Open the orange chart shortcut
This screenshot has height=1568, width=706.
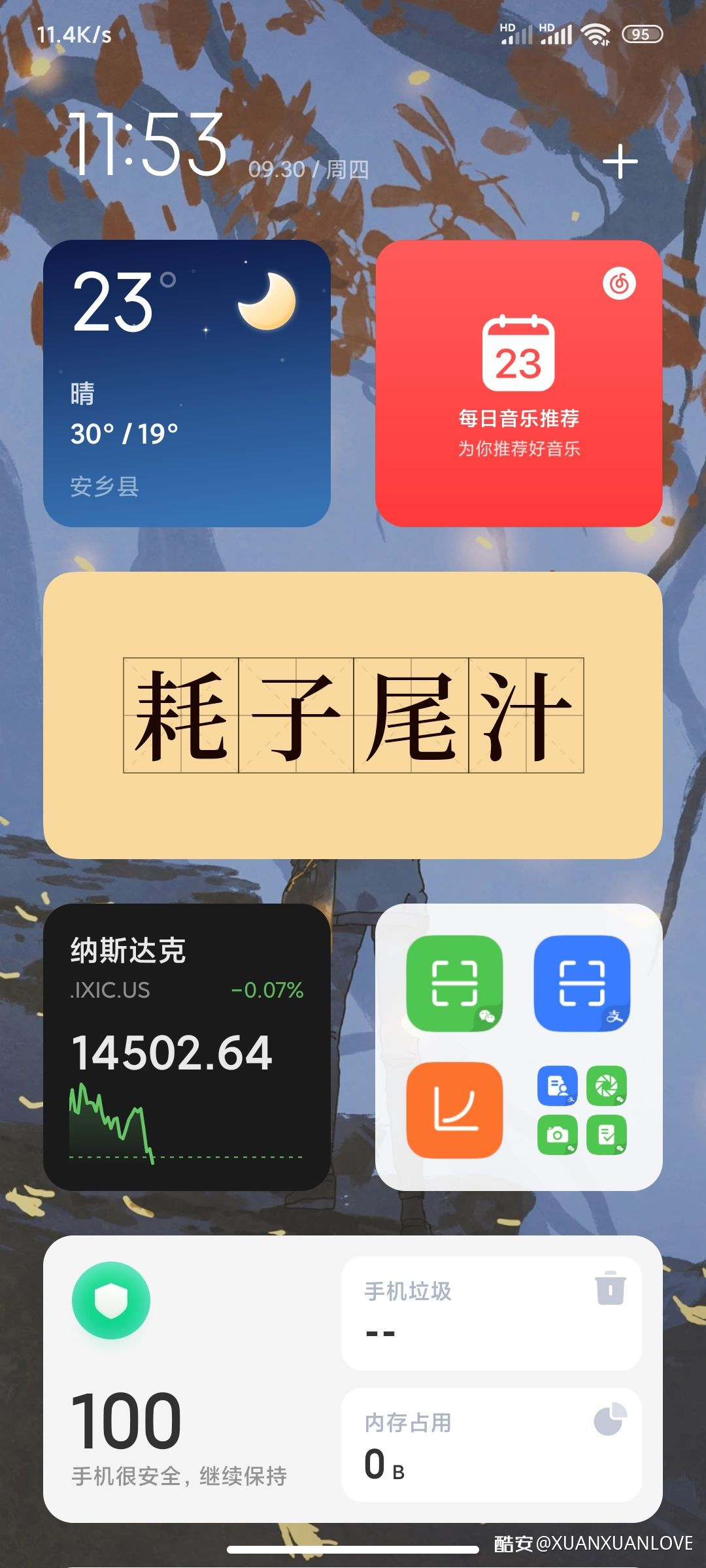454,1110
